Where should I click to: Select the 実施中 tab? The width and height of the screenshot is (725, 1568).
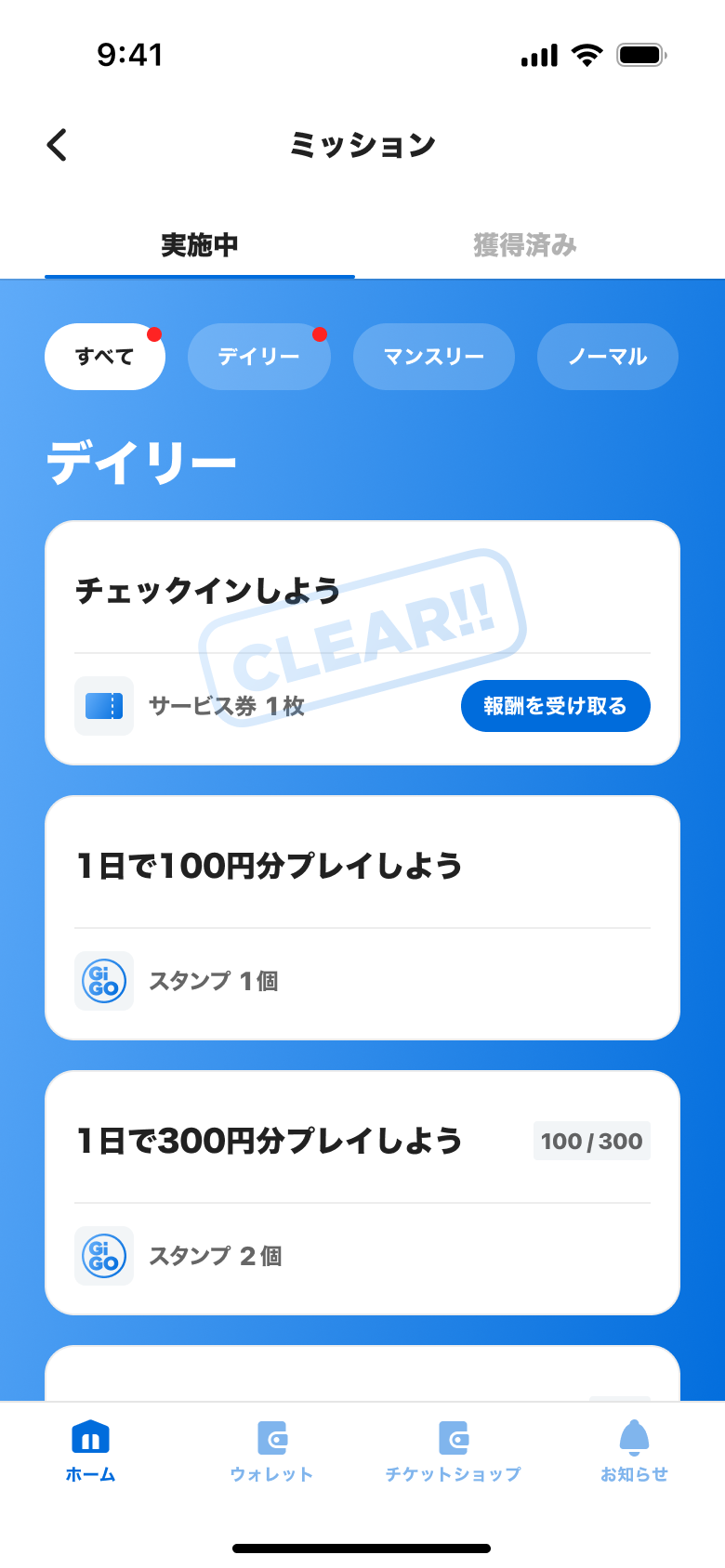tap(200, 245)
